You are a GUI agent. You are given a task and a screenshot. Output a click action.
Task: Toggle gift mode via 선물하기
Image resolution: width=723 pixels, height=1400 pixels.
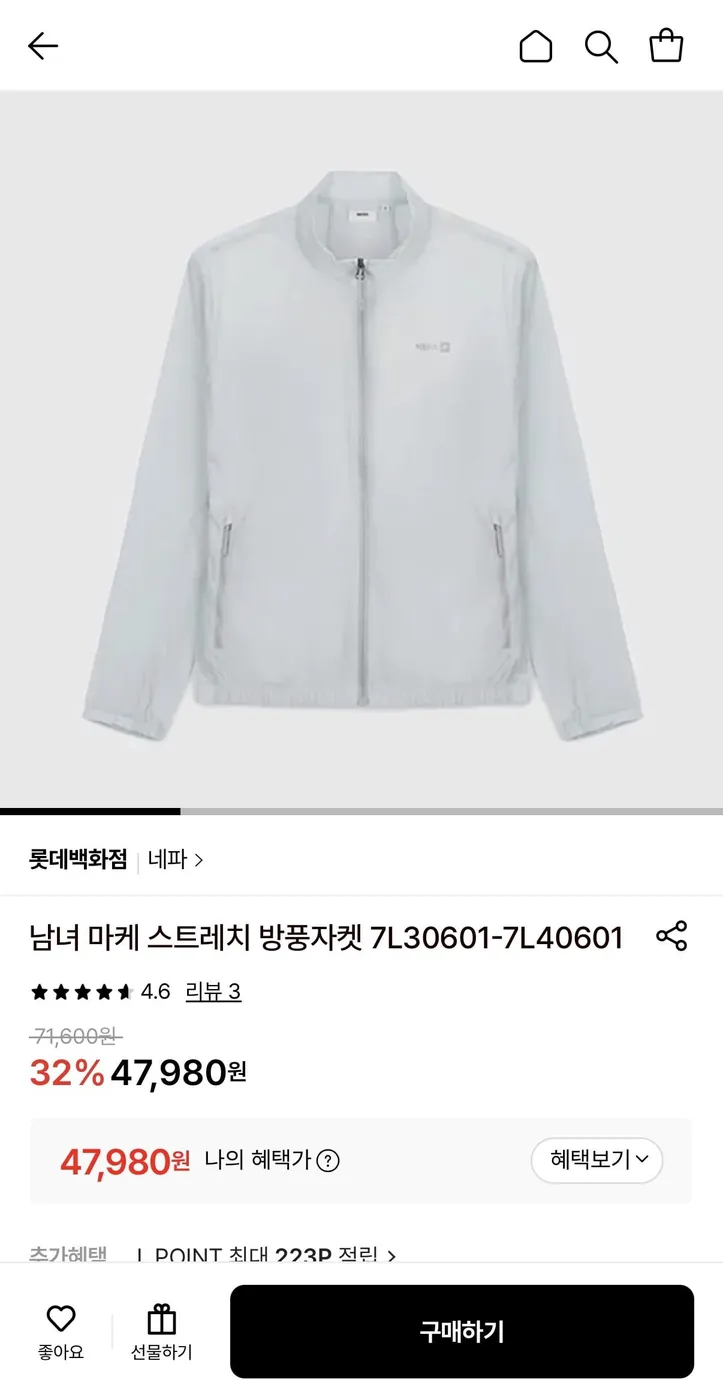tap(160, 1330)
